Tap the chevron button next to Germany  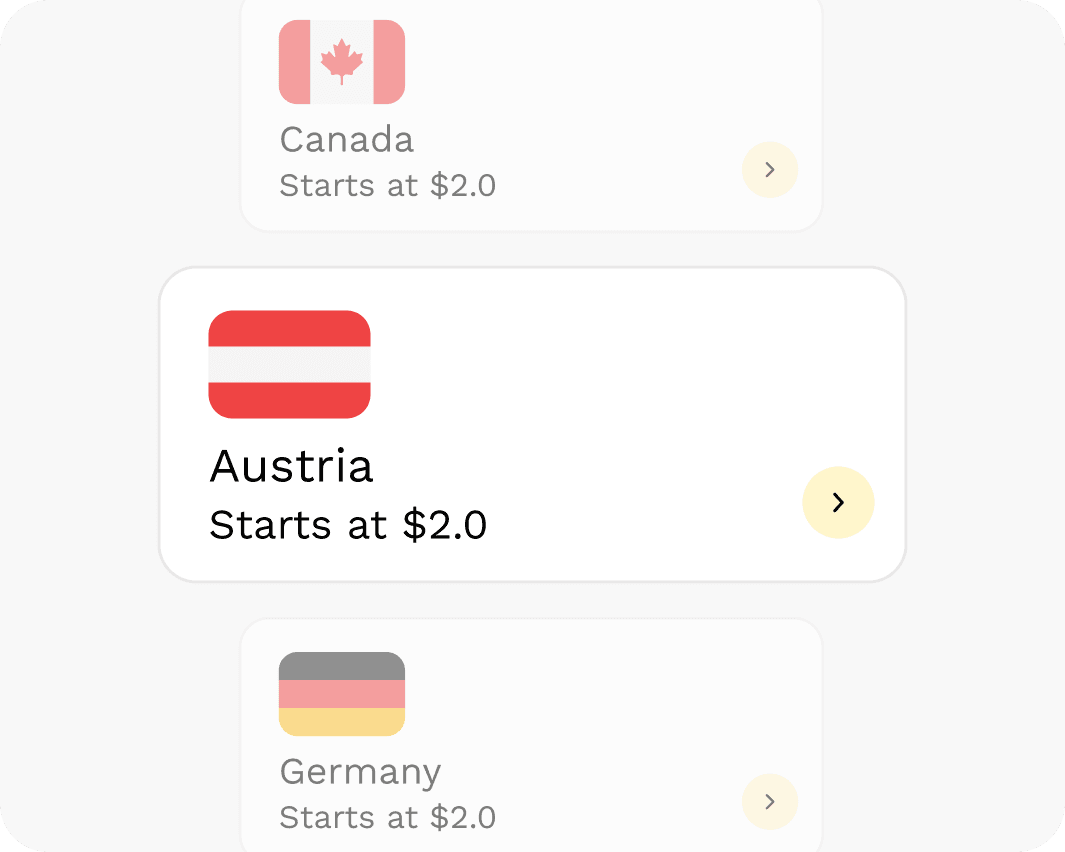pyautogui.click(x=769, y=801)
